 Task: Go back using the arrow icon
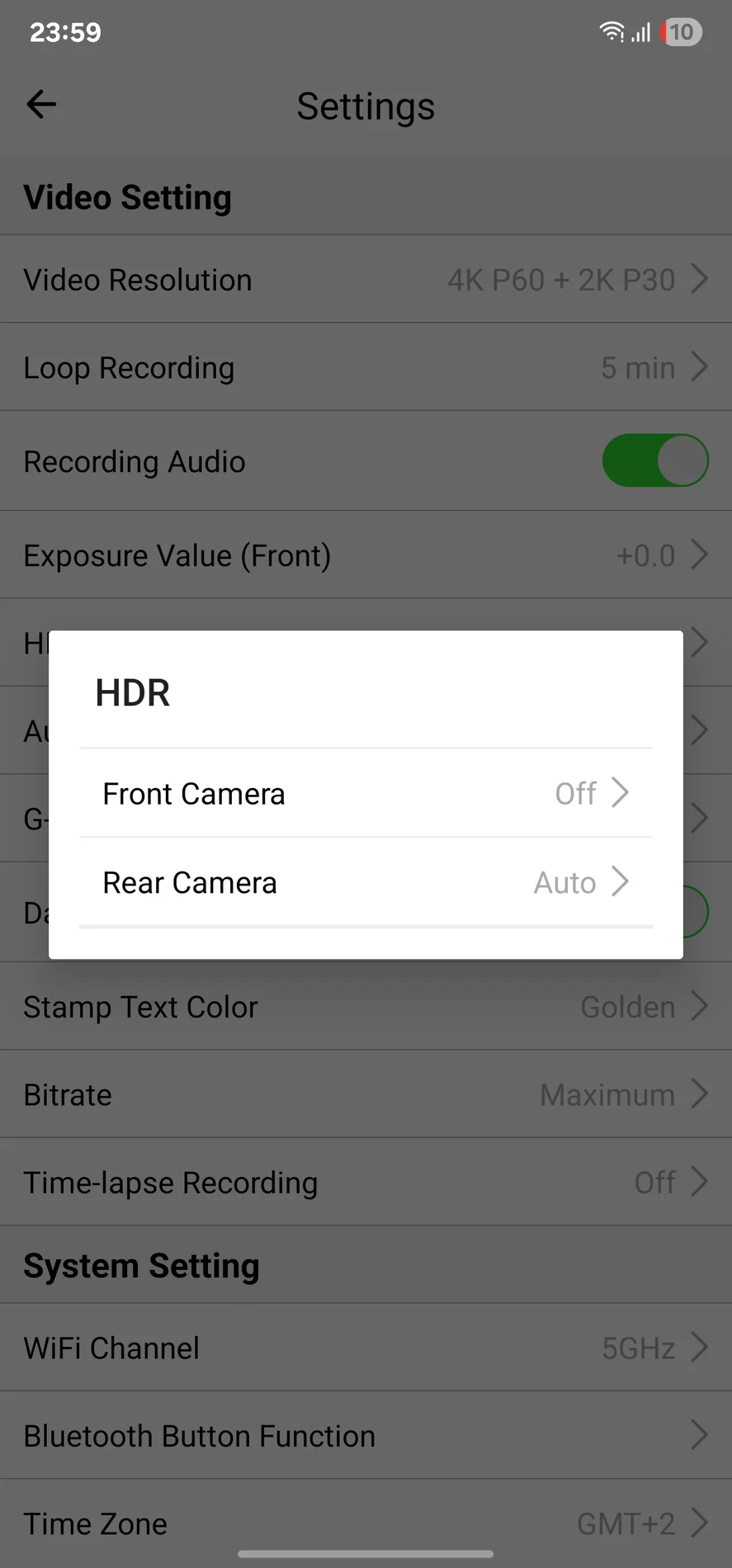point(41,105)
